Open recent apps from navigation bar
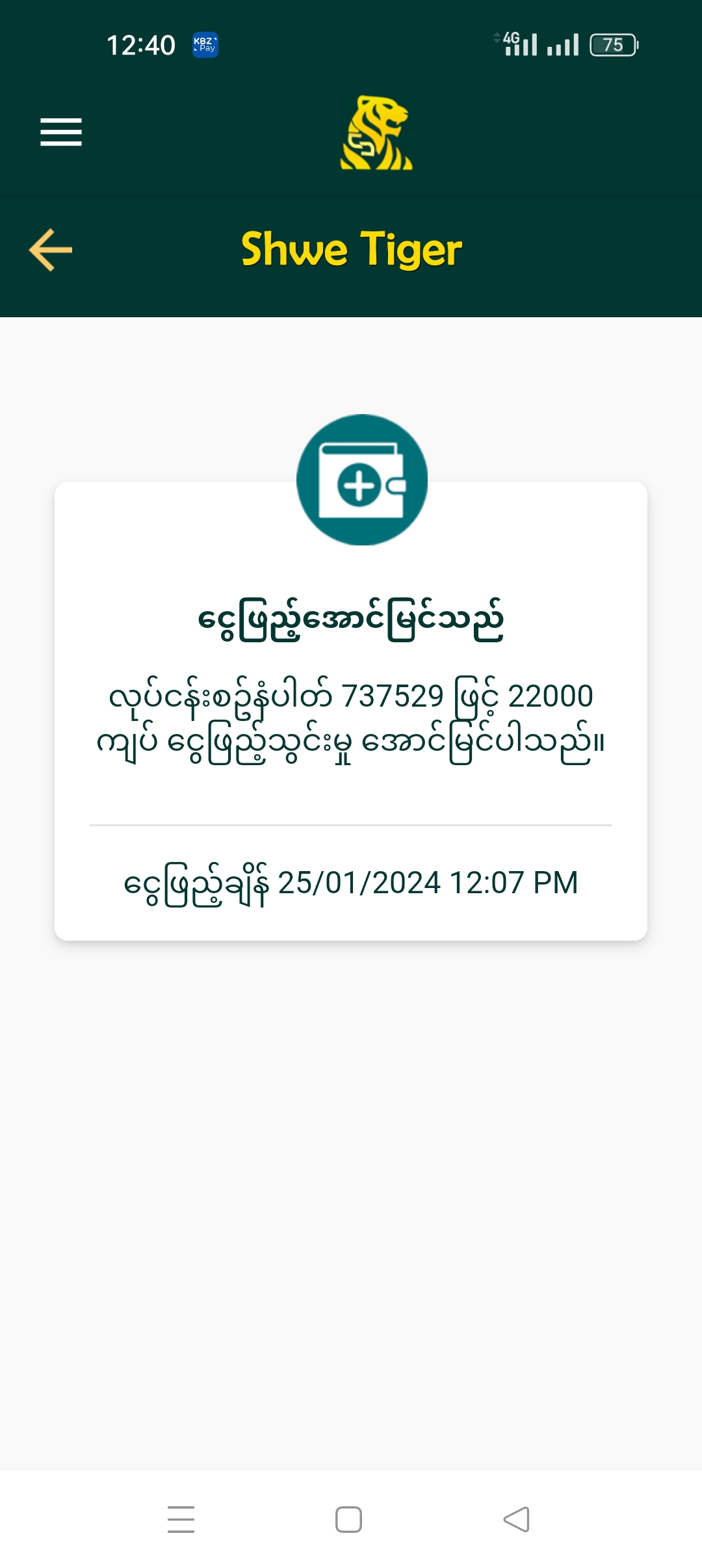This screenshot has width=702, height=1568. 181,1519
